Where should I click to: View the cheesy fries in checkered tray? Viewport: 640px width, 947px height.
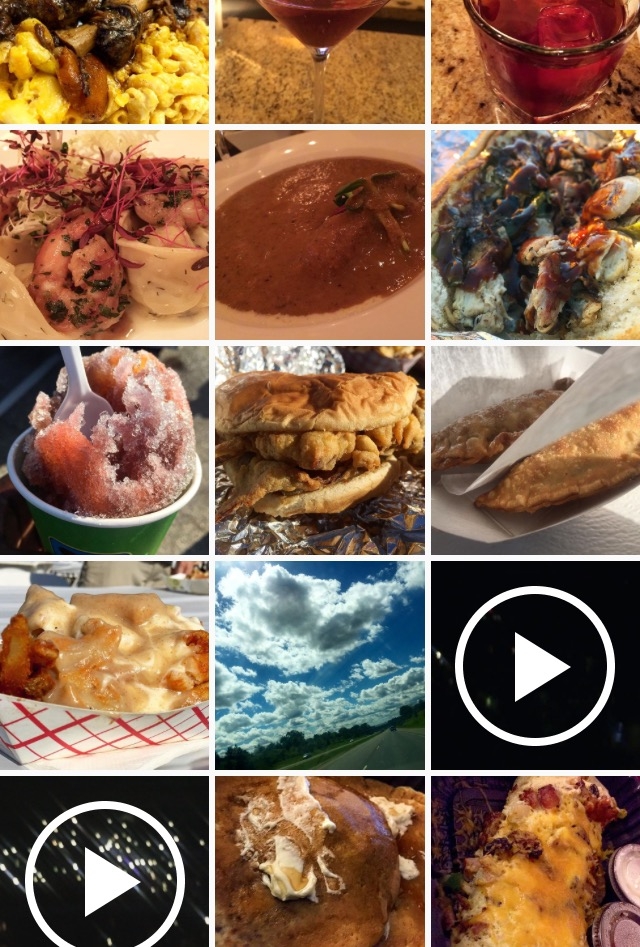pyautogui.click(x=104, y=665)
